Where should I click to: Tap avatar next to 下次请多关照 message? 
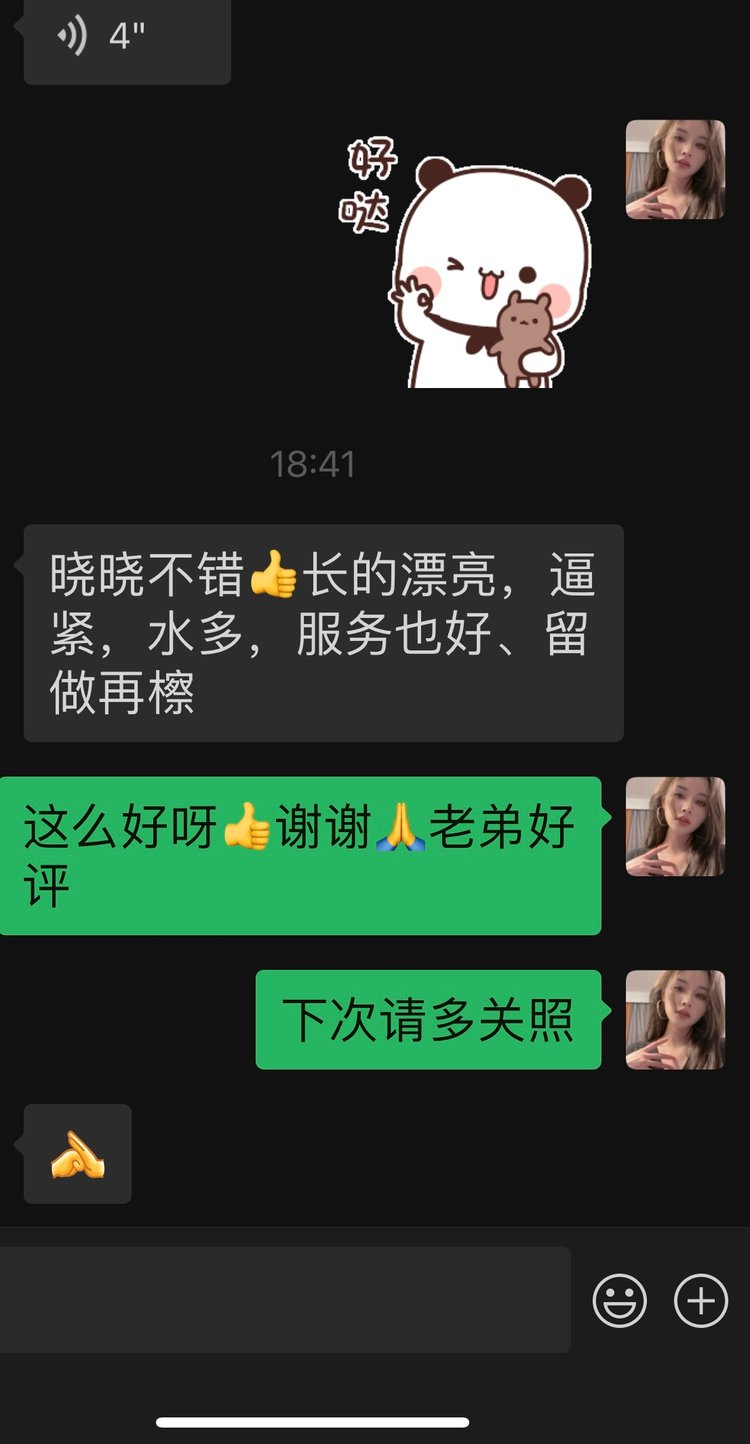[x=675, y=1019]
